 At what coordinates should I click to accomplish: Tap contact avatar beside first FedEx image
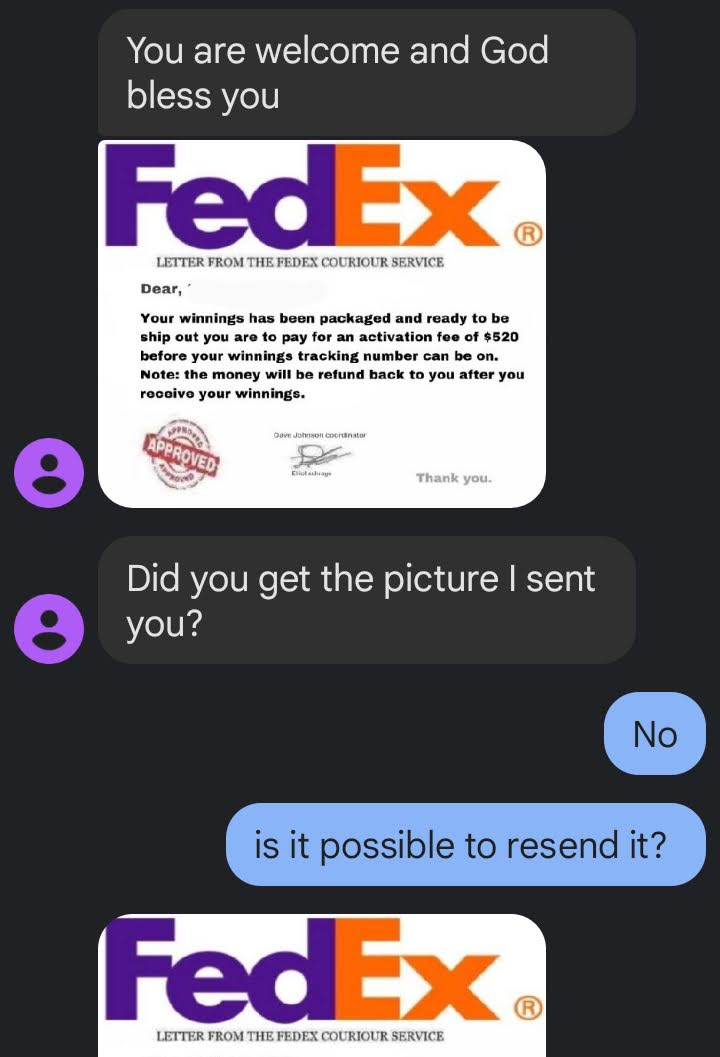pos(47,472)
